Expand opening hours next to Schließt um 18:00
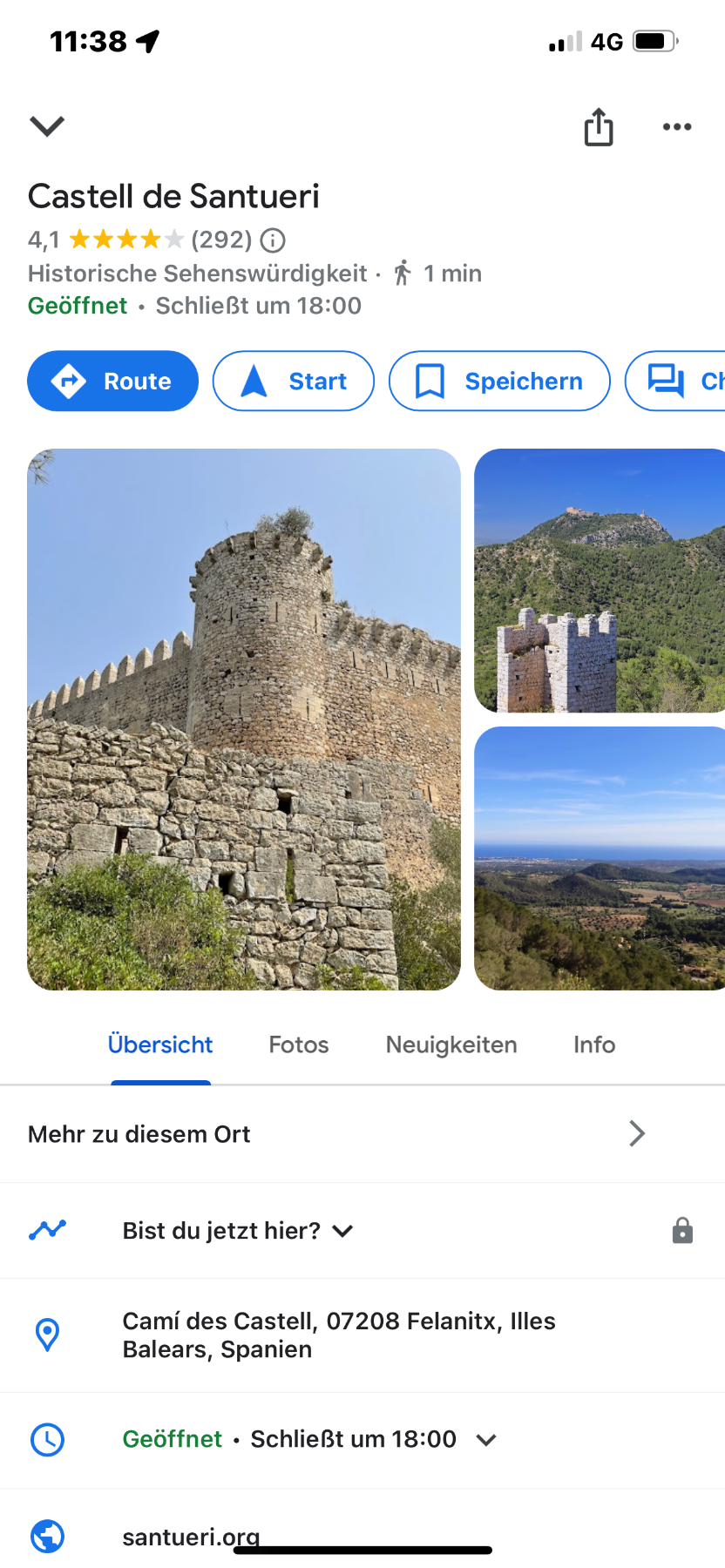Image resolution: width=725 pixels, height=1568 pixels. pos(486,1440)
